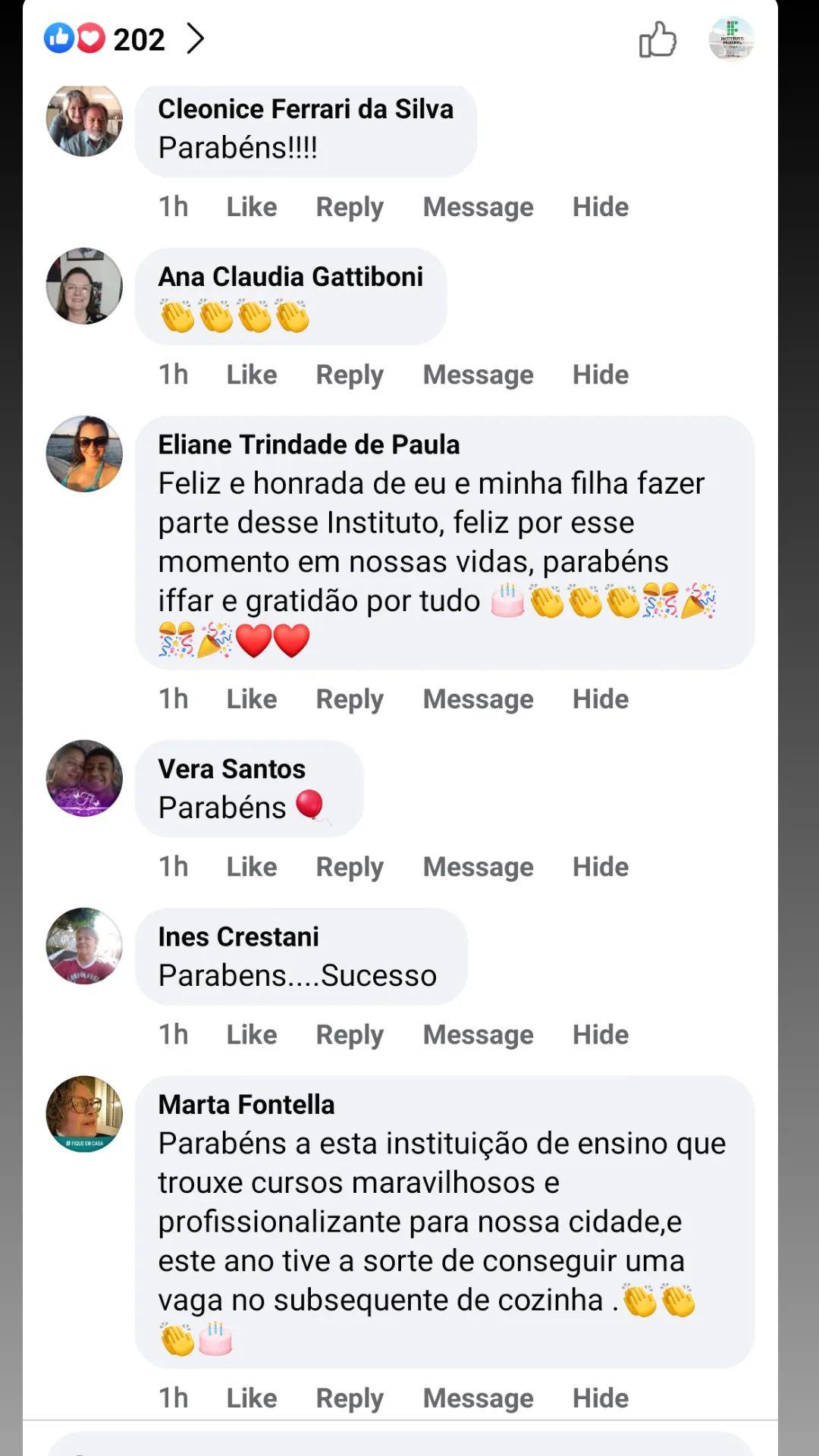Message Ines Crestani
The height and width of the screenshot is (1456, 819).
point(478,1034)
